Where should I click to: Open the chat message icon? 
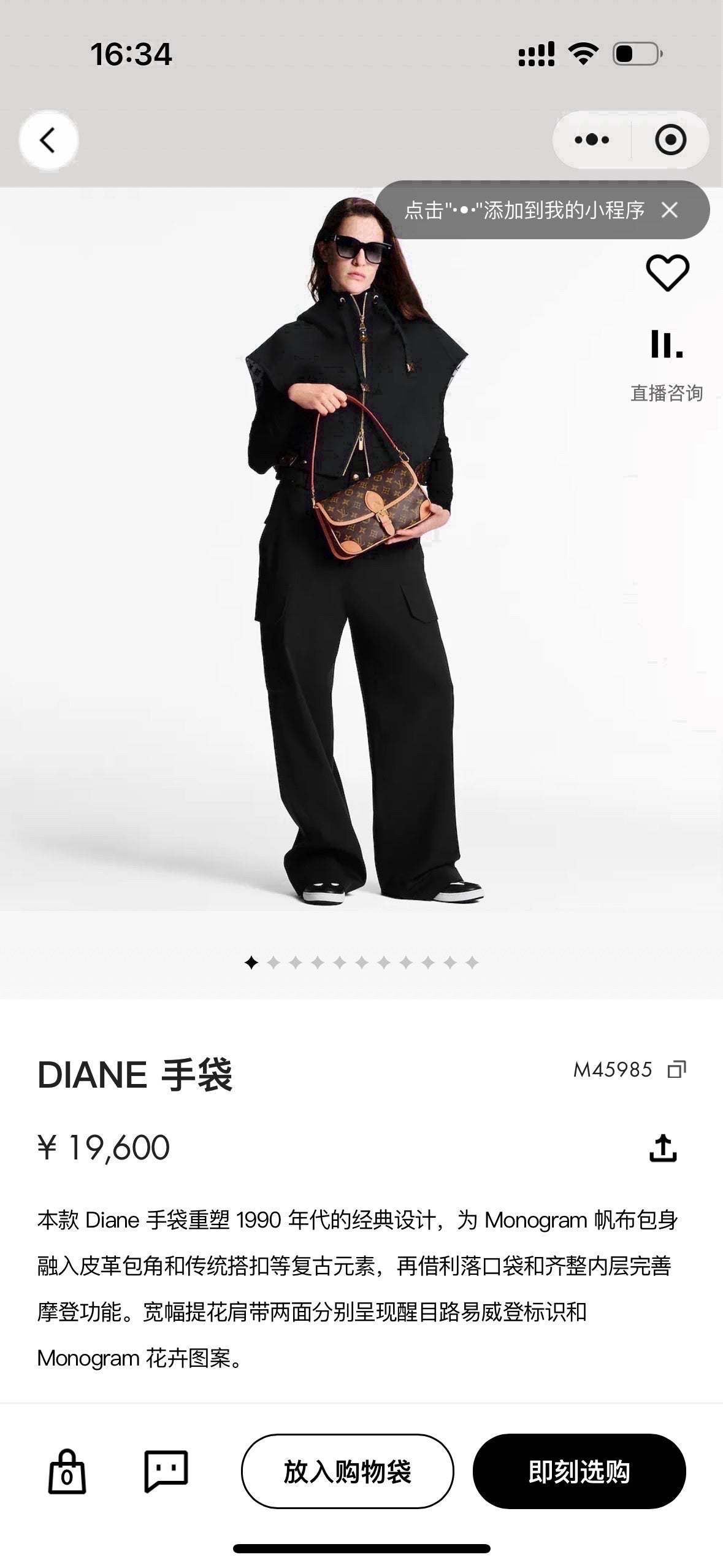(166, 1471)
